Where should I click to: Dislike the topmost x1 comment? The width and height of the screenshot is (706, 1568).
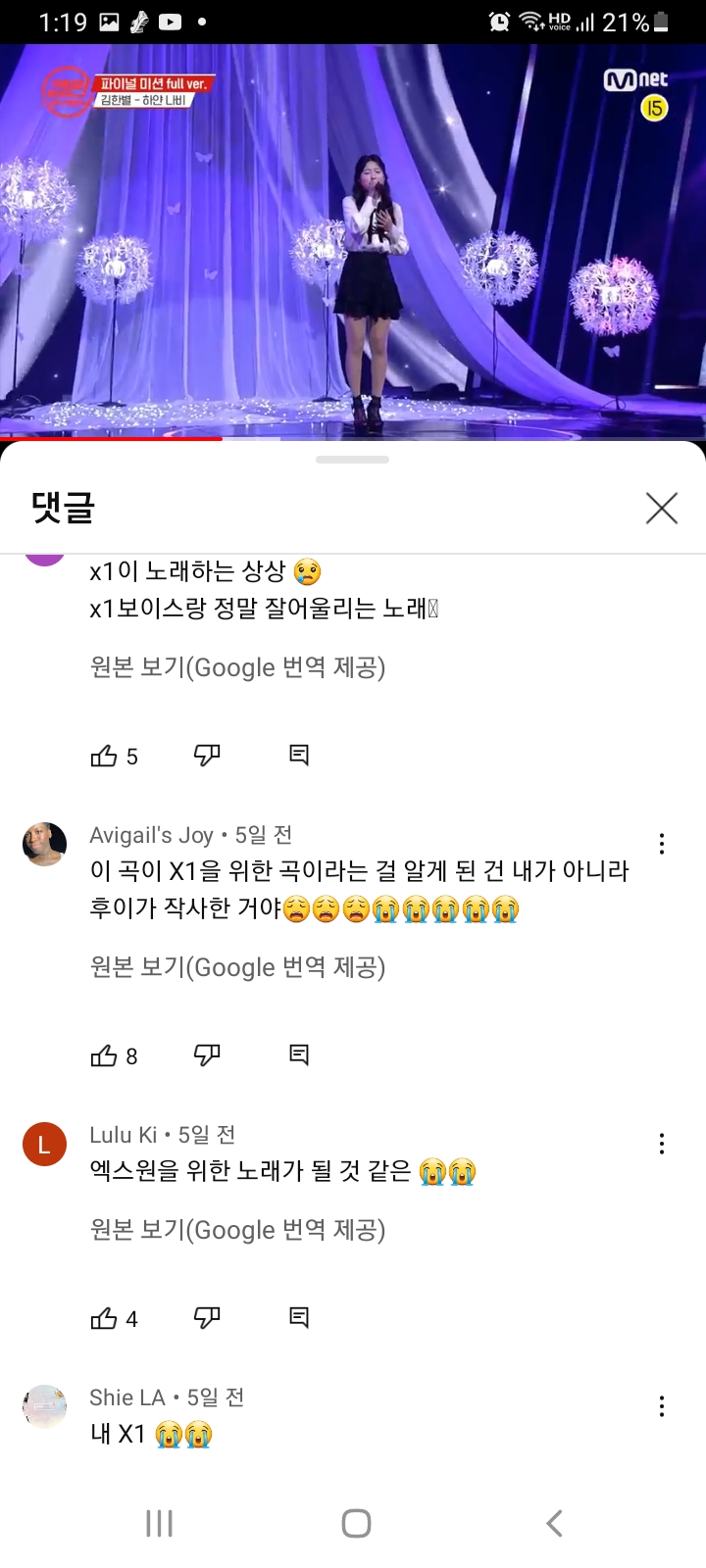206,755
